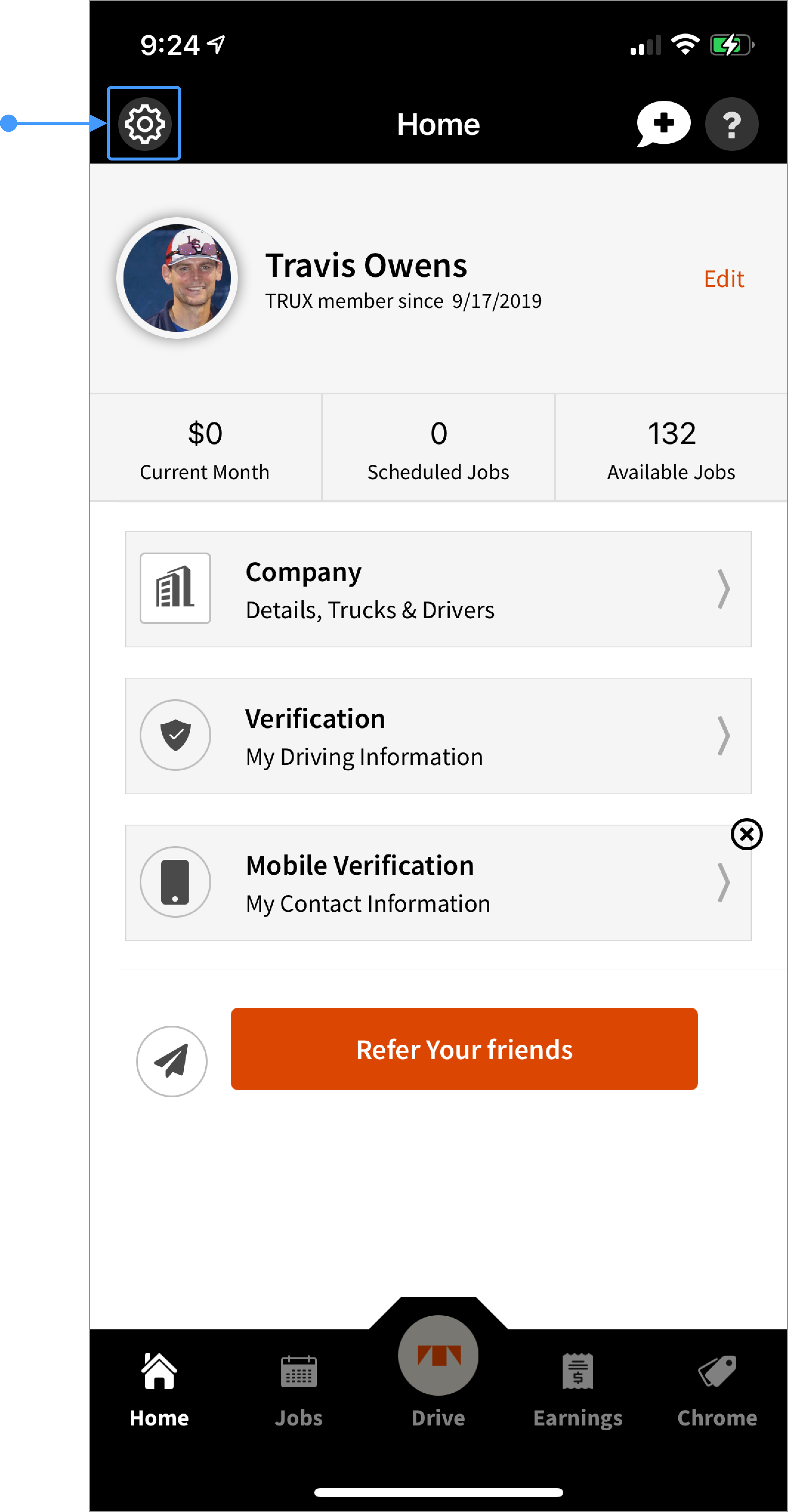Edit Travis Owens' profile
Viewport: 803px width, 1512px height.
click(724, 279)
